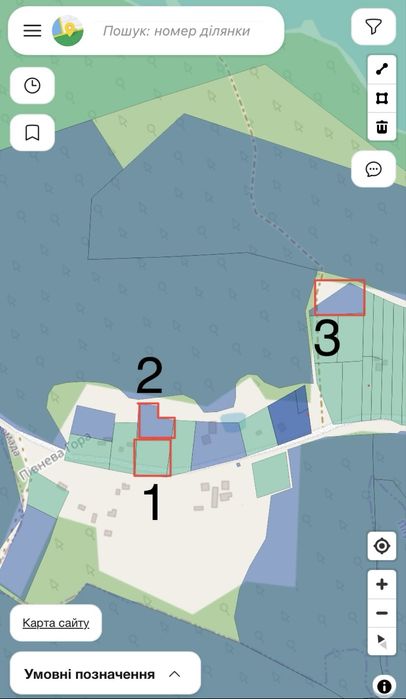
Task: Open the Карта сайту link
Action: coord(56,623)
